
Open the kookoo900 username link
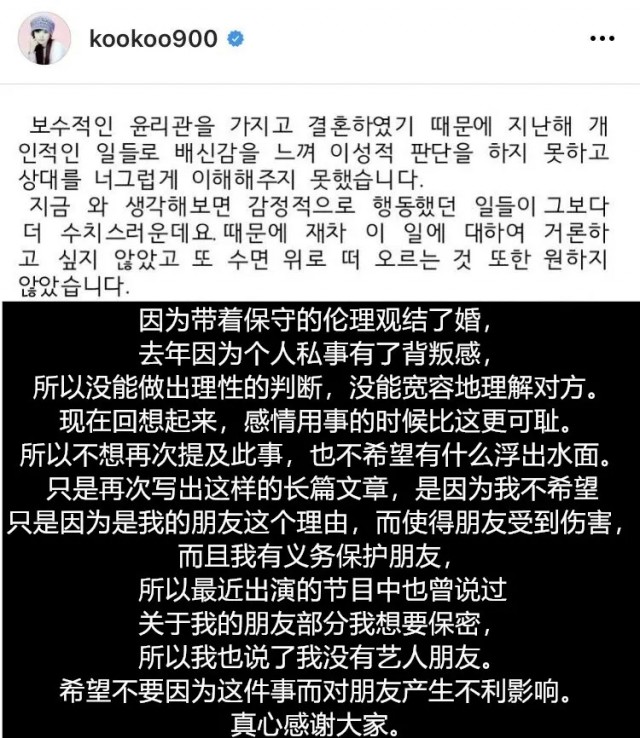tap(152, 40)
